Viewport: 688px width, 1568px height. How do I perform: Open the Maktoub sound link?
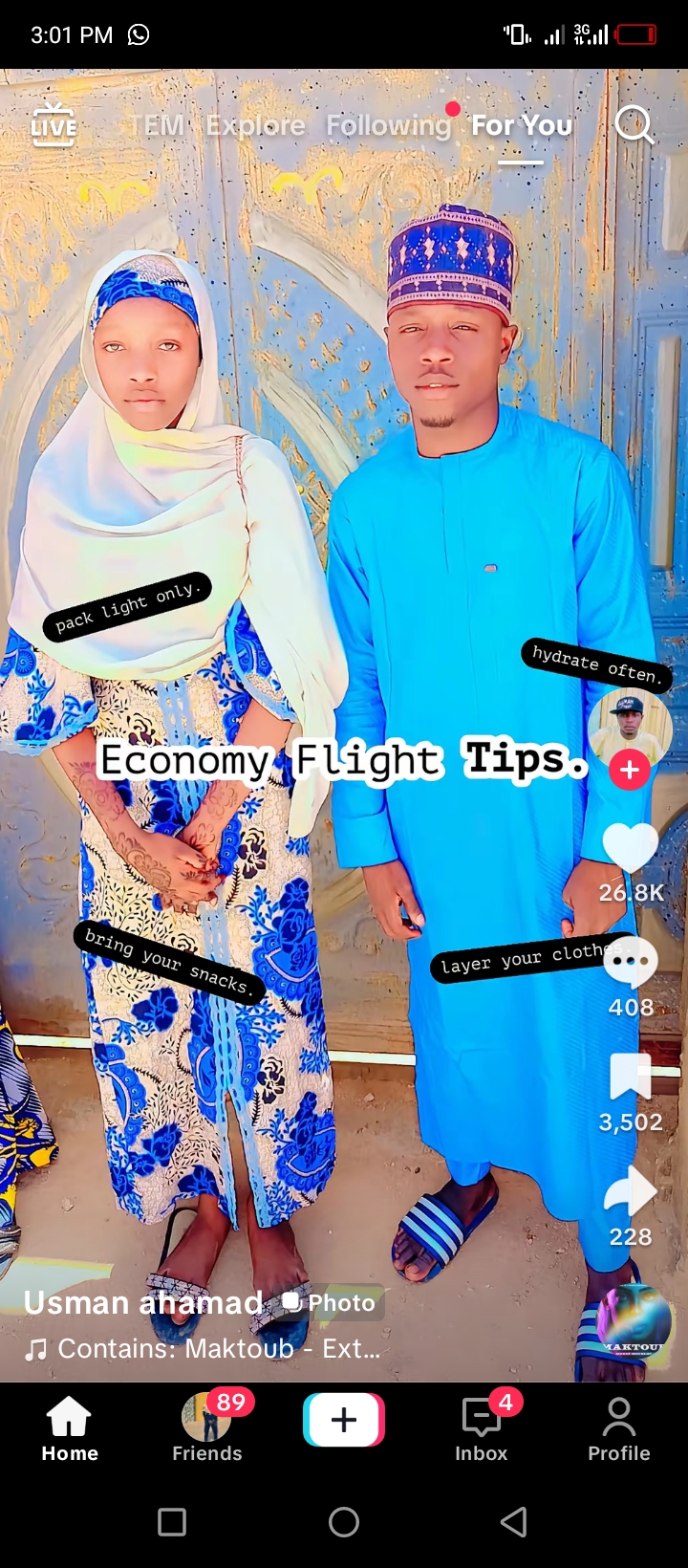coord(219,1349)
